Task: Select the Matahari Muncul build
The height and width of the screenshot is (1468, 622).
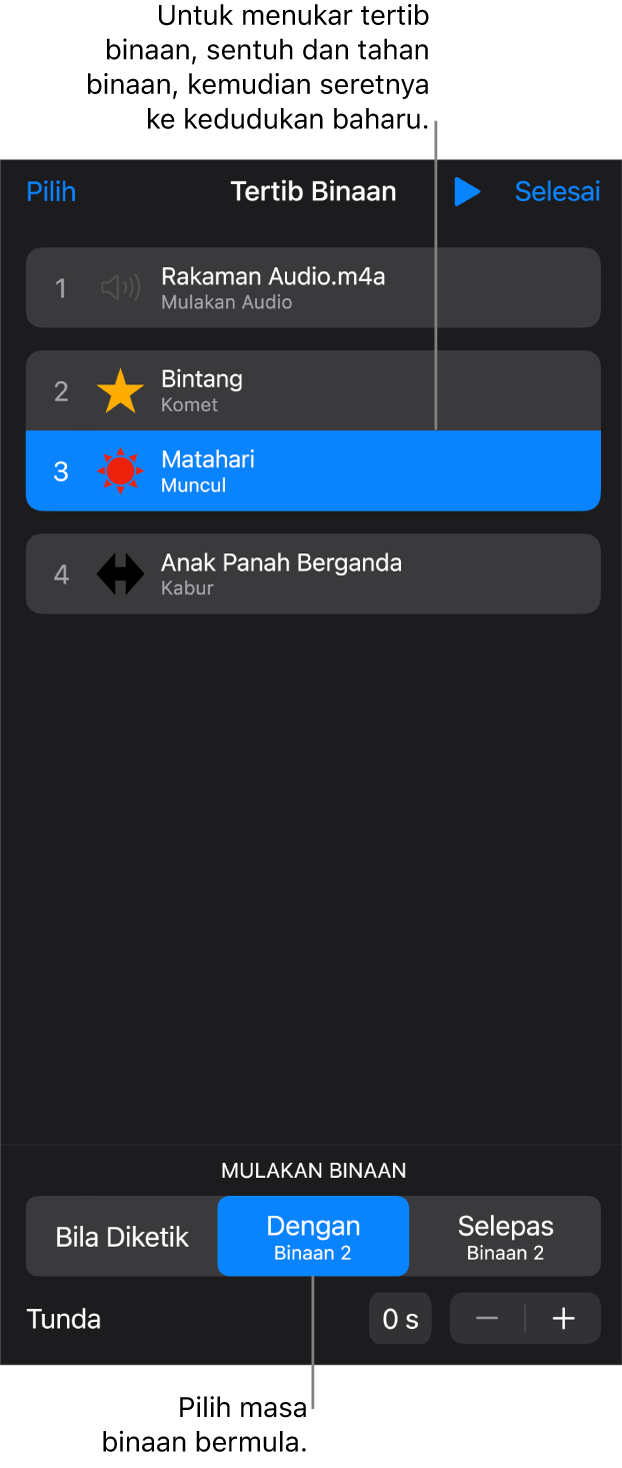Action: pos(313,471)
